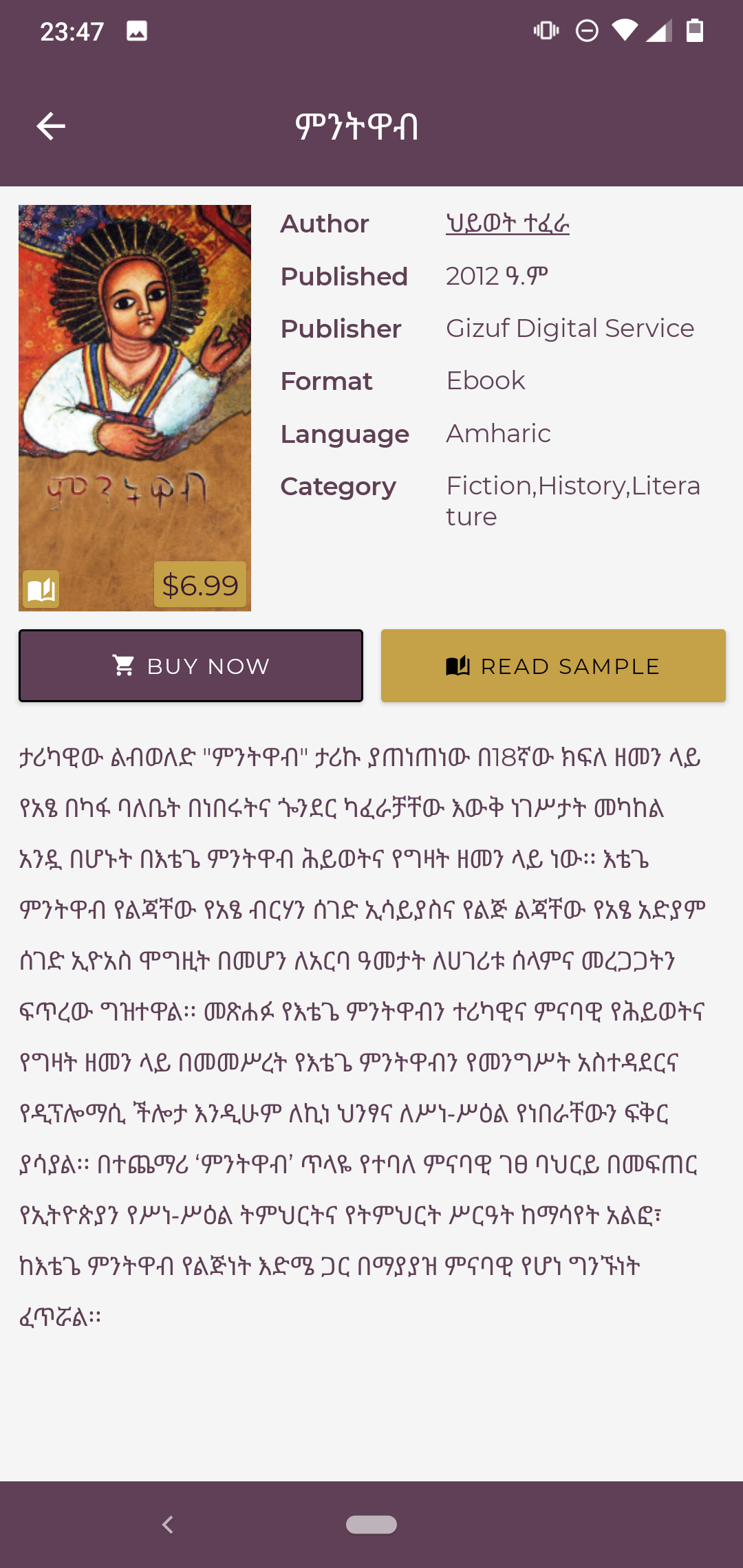743x1568 pixels.
Task: Tap the book cover image
Action: click(x=135, y=408)
